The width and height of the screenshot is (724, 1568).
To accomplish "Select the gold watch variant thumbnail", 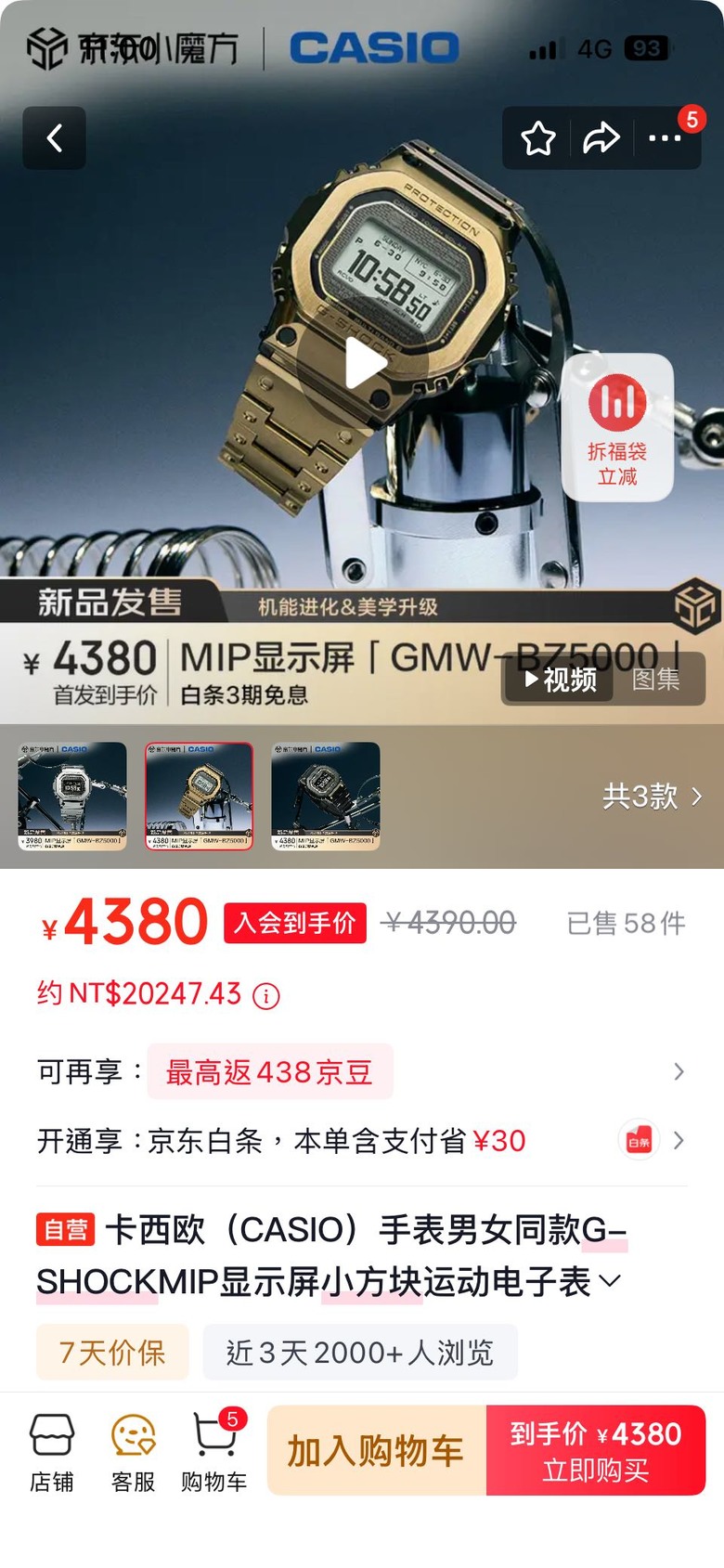I will click(199, 796).
